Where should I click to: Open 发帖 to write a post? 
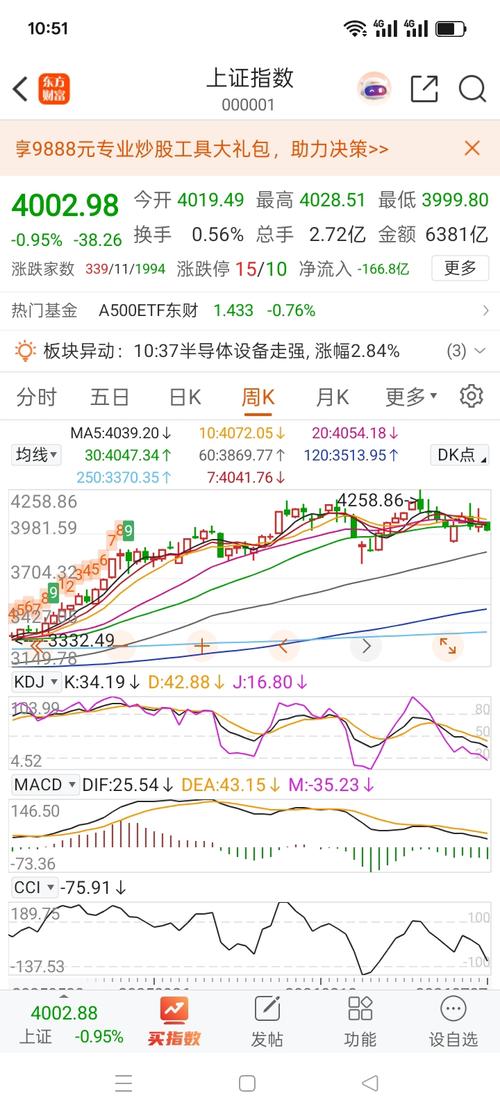(x=267, y=1022)
